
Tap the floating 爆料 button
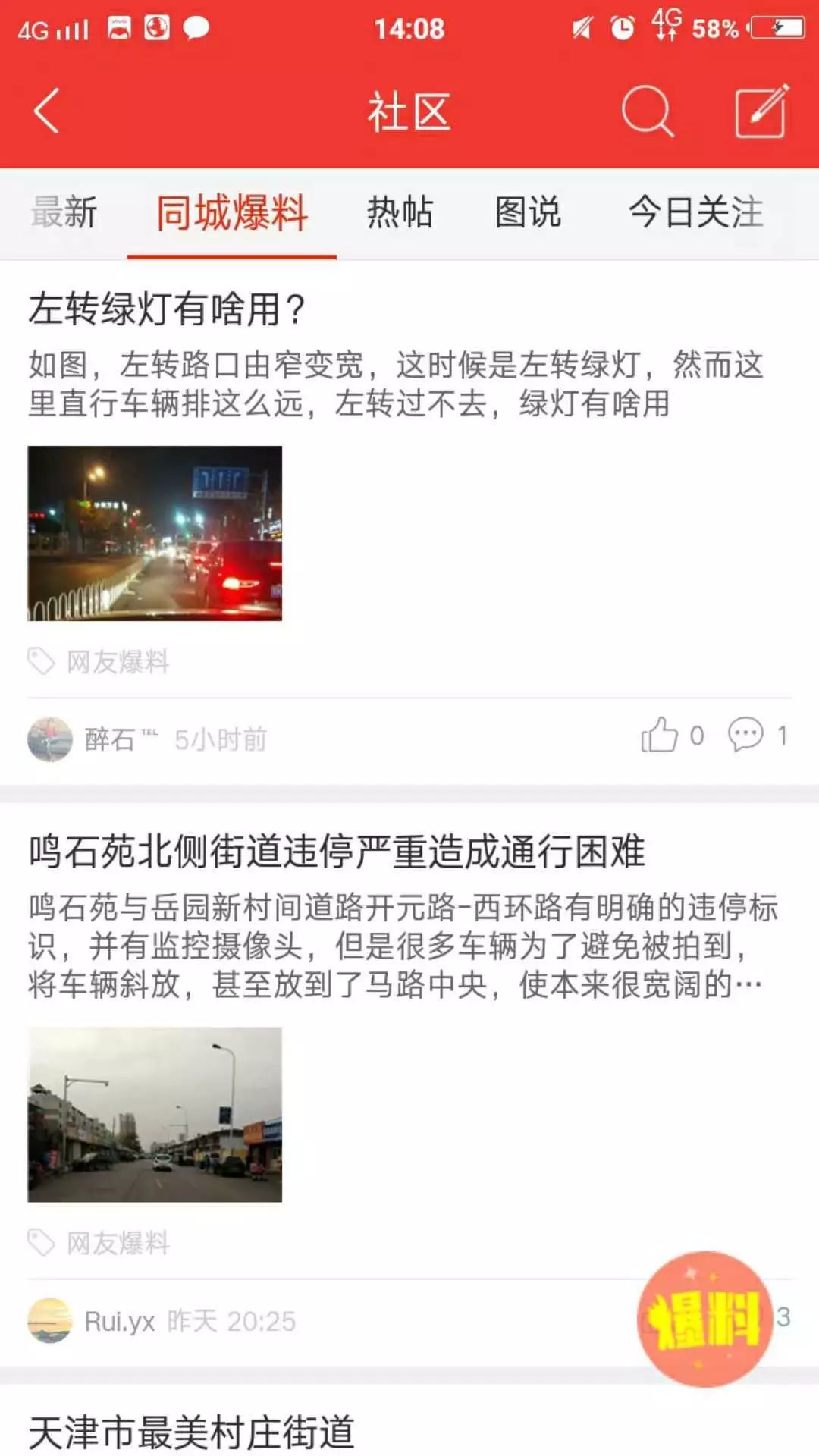tap(705, 1319)
